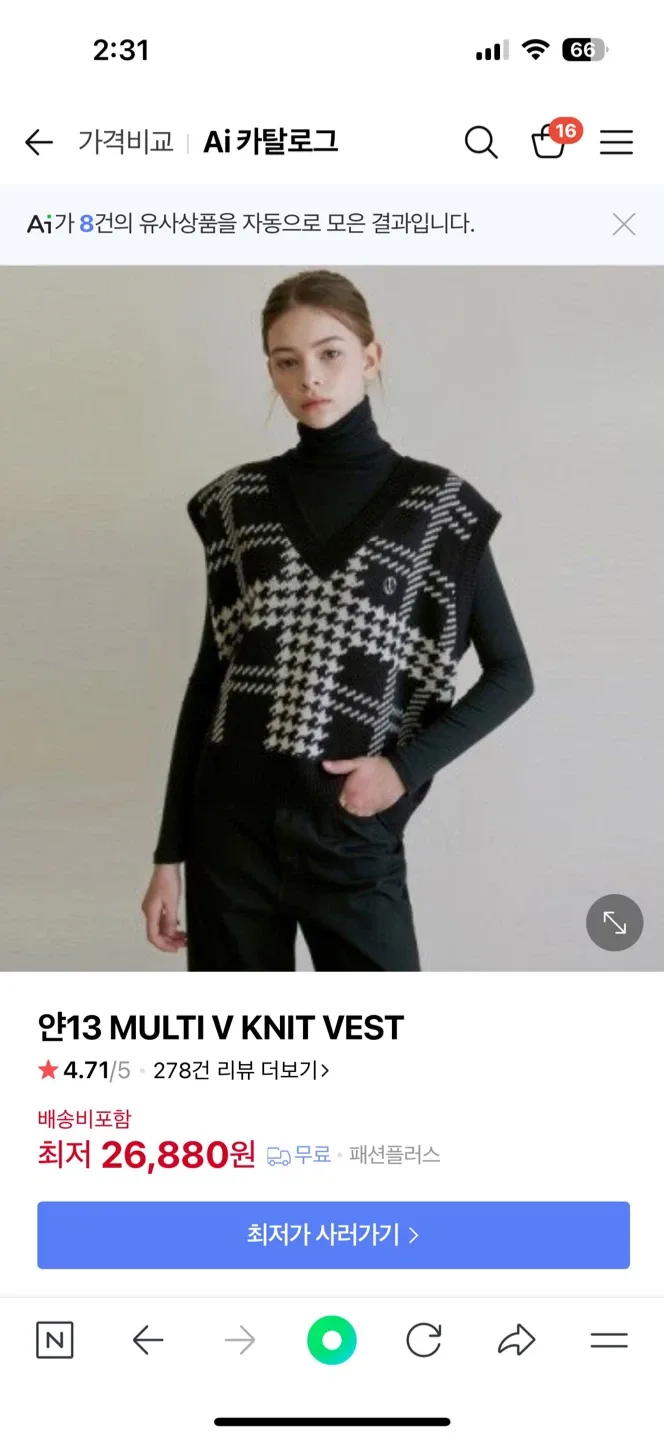This screenshot has height=1440, width=664.
Task: Reload the current page
Action: pos(424,1340)
